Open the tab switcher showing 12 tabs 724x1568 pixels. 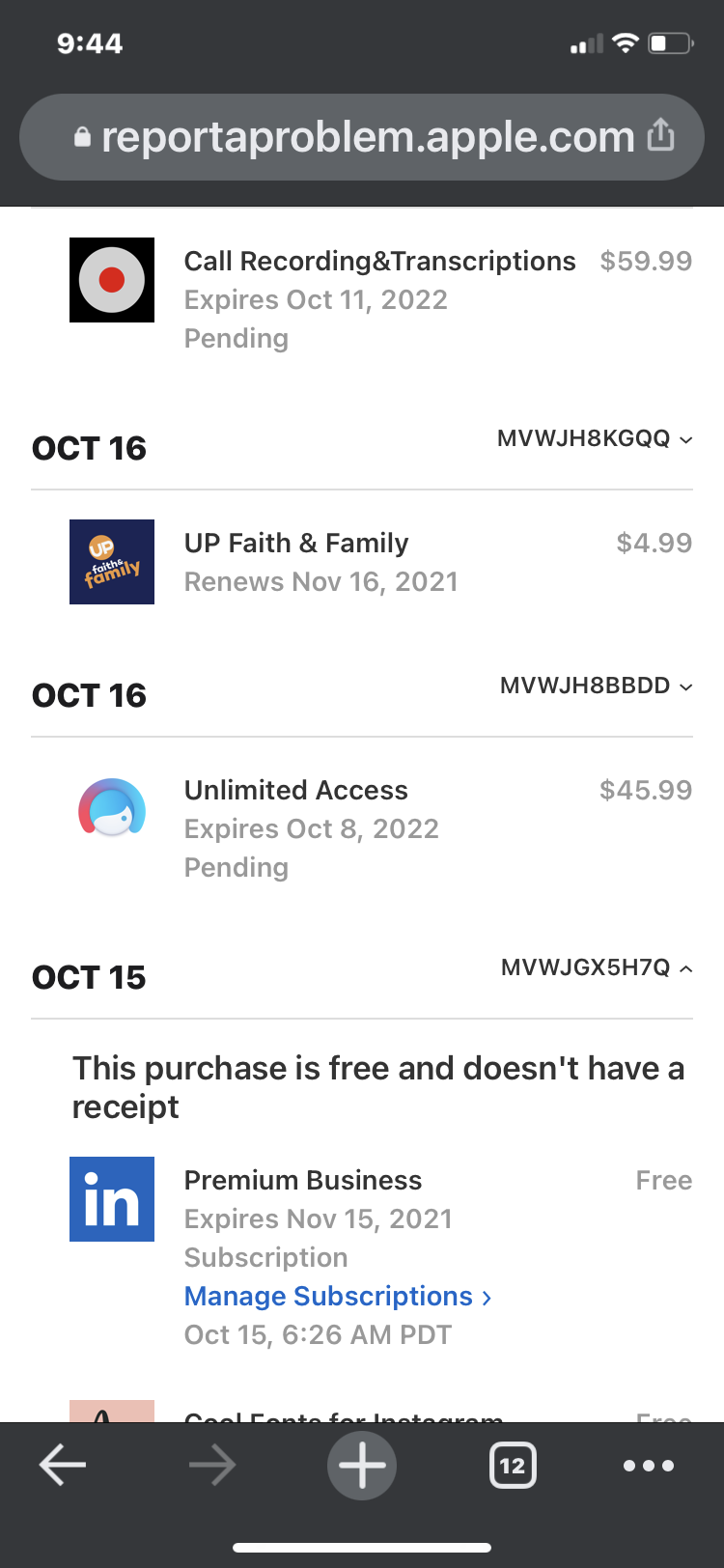click(513, 1465)
